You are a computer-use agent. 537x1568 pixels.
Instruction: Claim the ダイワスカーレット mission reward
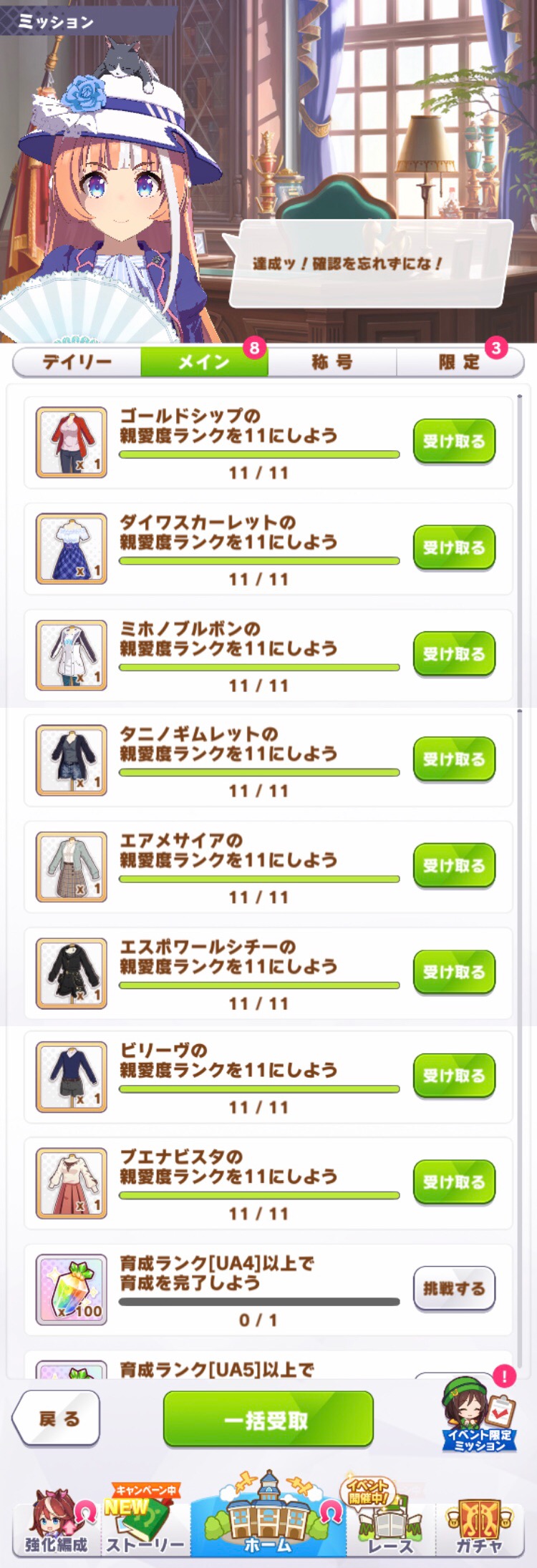pos(454,547)
